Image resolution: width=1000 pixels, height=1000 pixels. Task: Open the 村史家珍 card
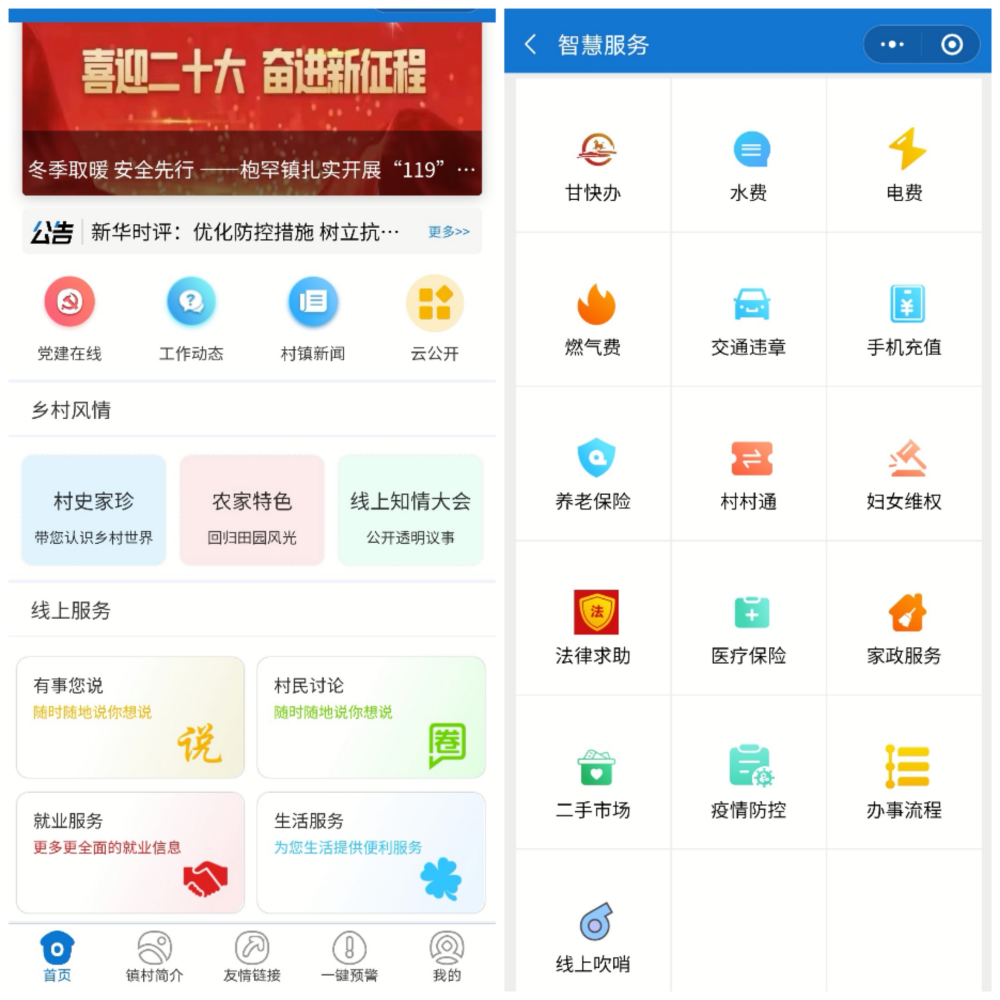pos(94,511)
